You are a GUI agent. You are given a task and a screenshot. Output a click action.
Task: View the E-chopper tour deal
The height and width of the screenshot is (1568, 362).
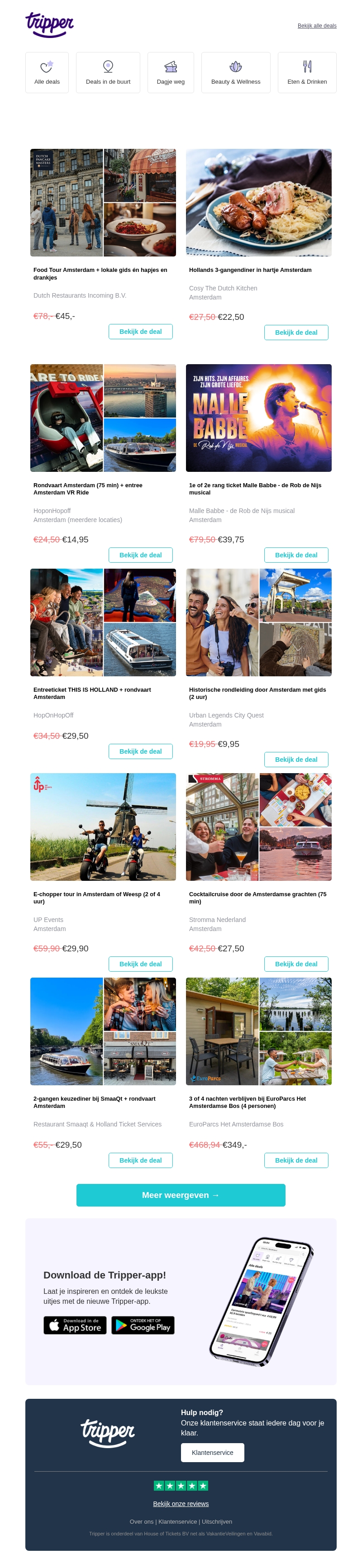pos(141,964)
